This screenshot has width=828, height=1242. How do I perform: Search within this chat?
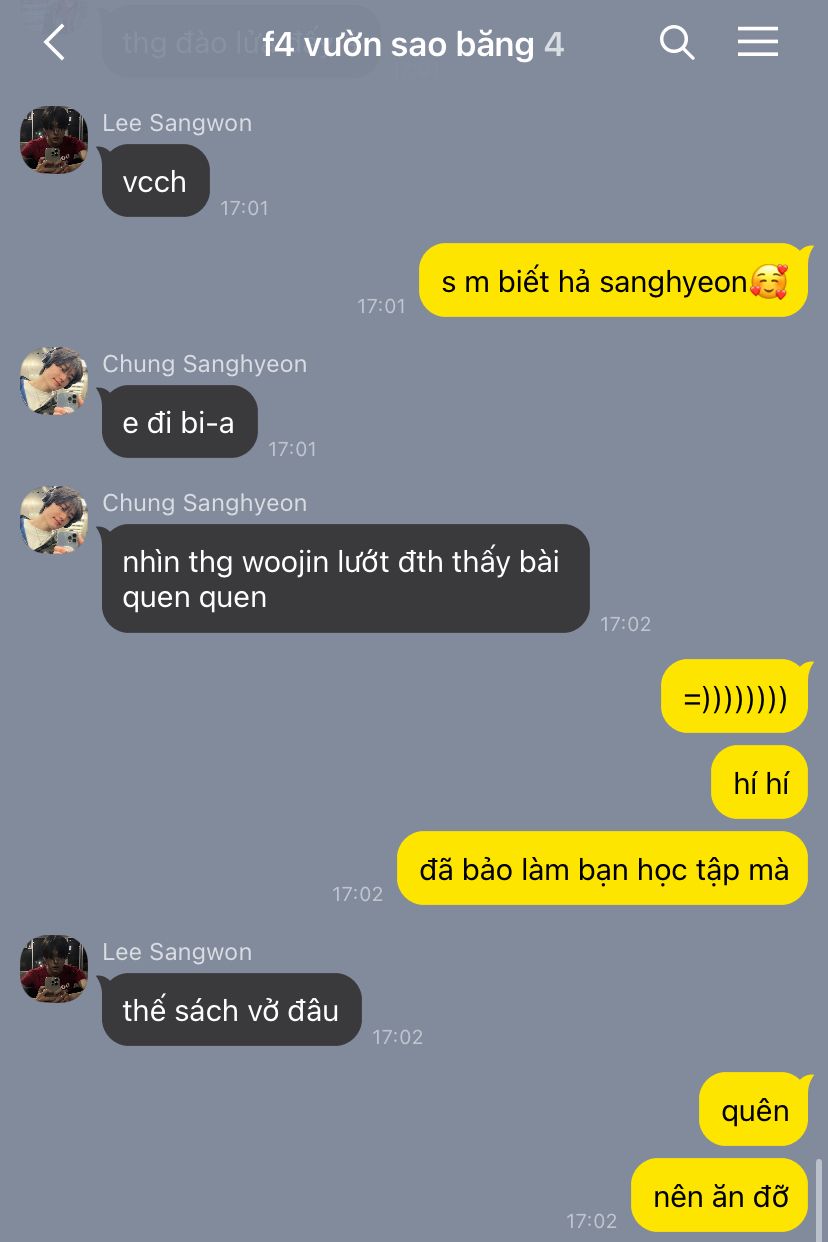(677, 42)
